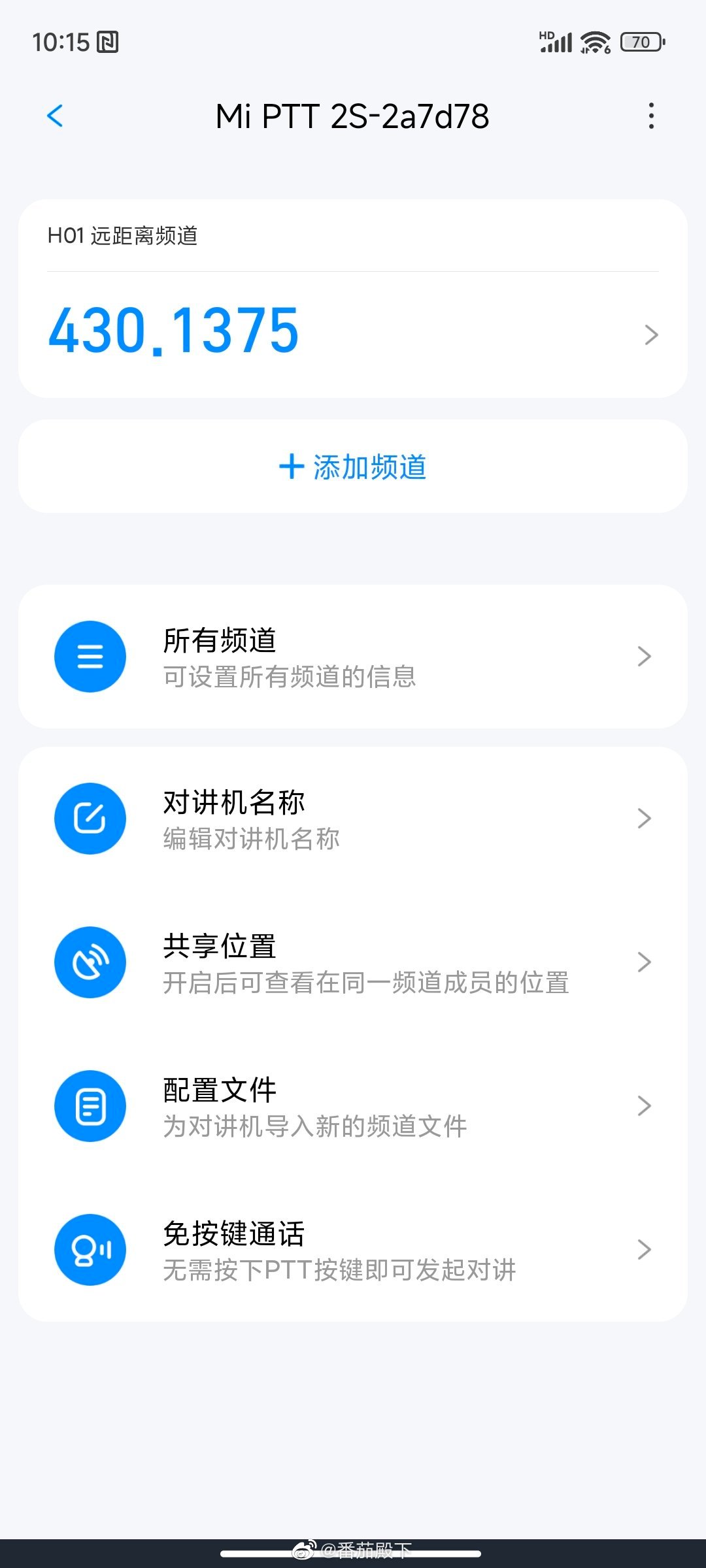
Task: Go back using the top-left arrow
Action: [56, 116]
